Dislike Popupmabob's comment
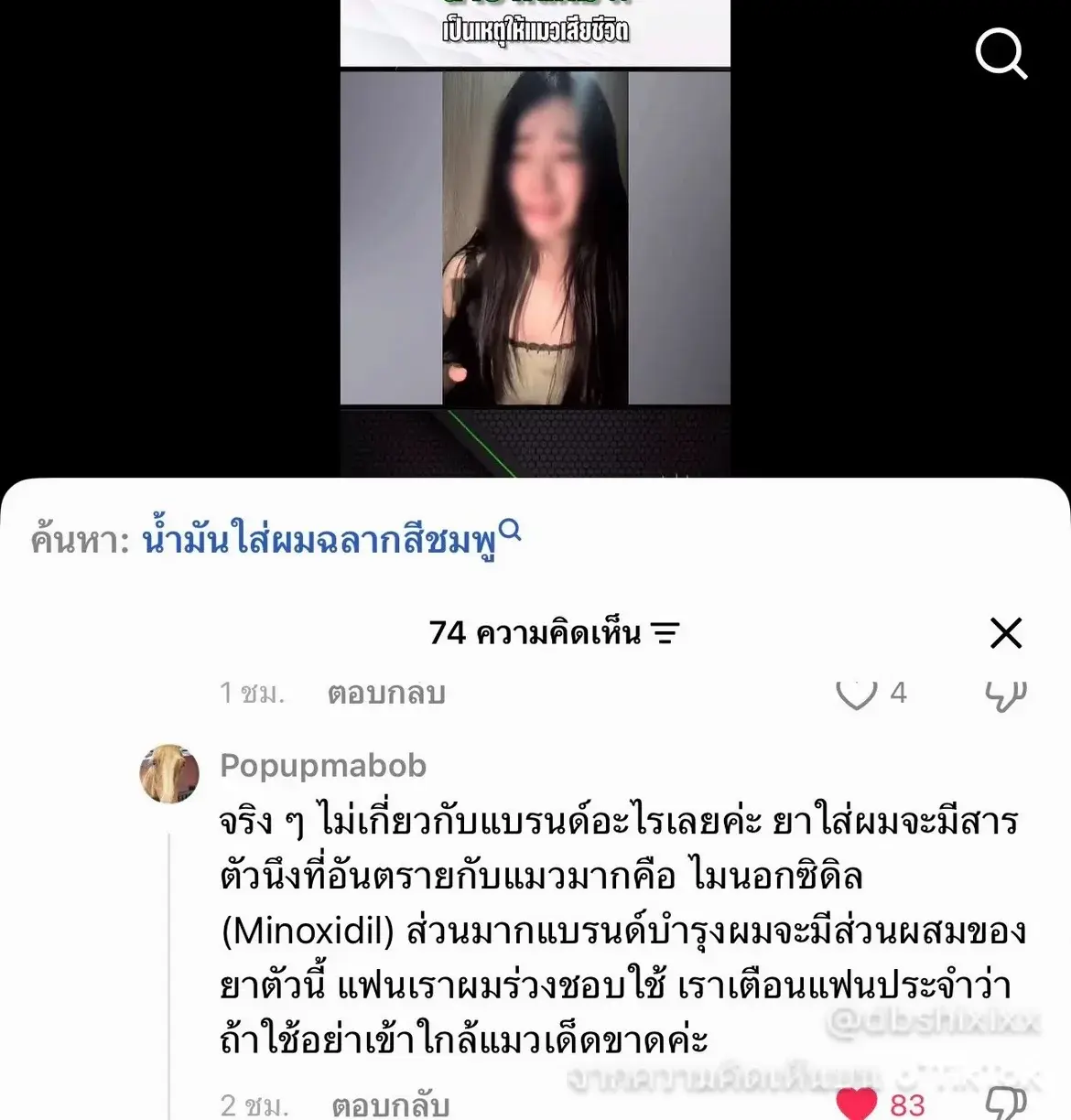Screen dimensions: 1071x1120 click(x=1005, y=1104)
